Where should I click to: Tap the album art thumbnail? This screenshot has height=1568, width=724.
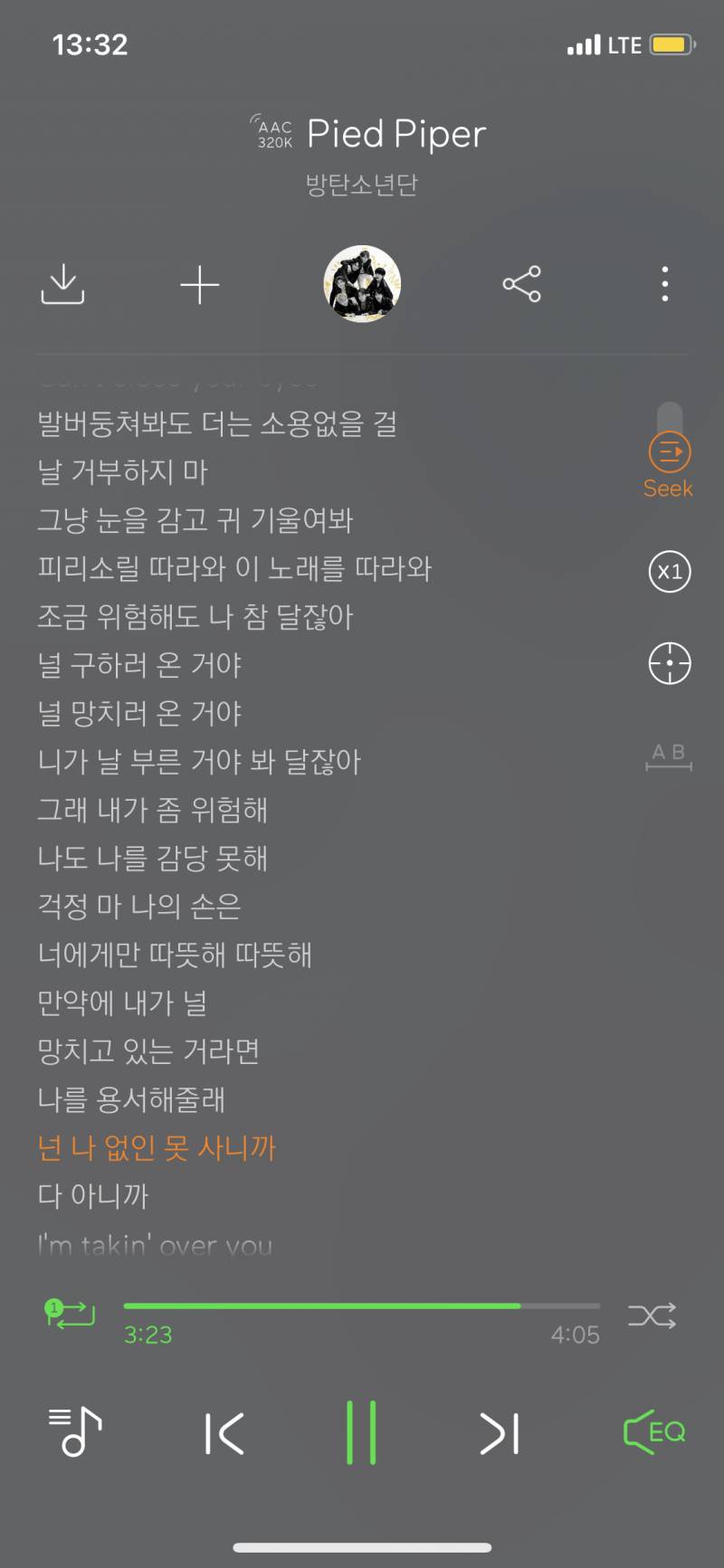[x=362, y=285]
